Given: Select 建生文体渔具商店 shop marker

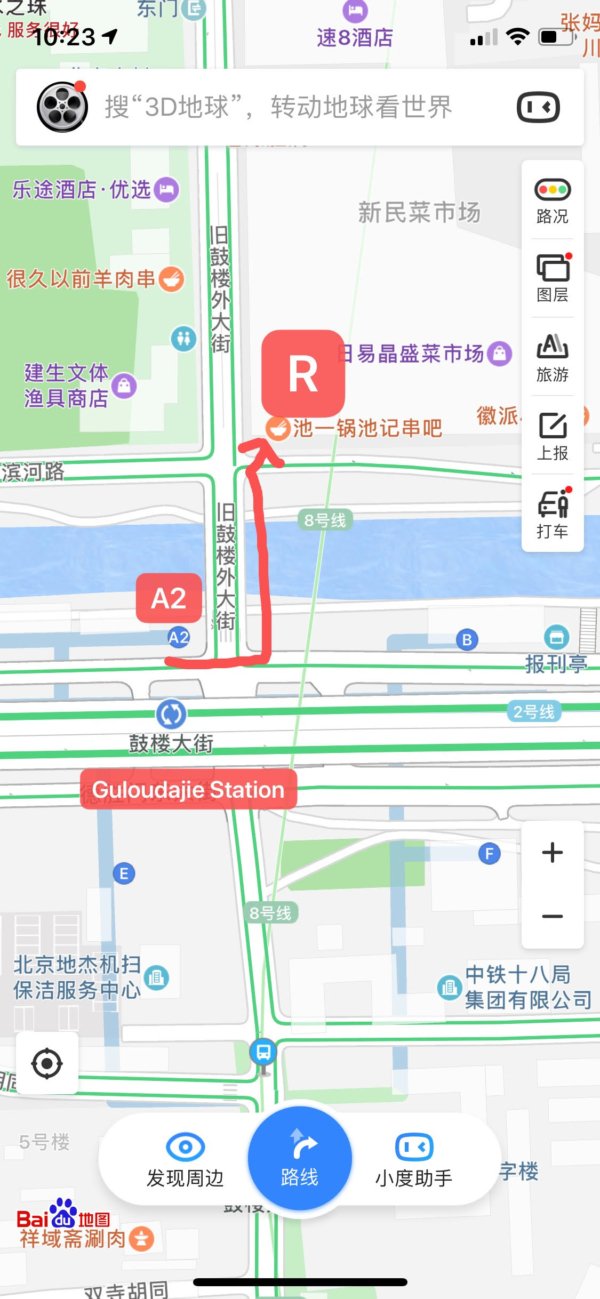Looking at the screenshot, I should pos(124,385).
